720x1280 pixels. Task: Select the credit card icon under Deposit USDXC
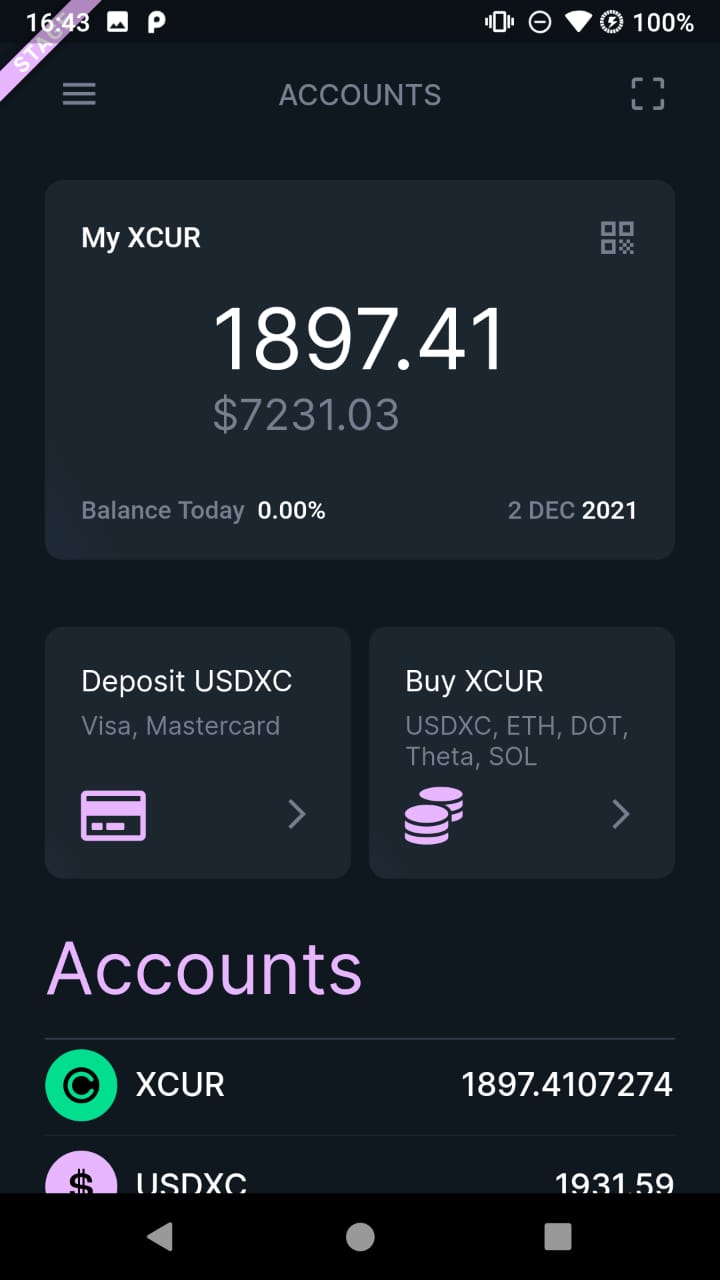[x=113, y=814]
